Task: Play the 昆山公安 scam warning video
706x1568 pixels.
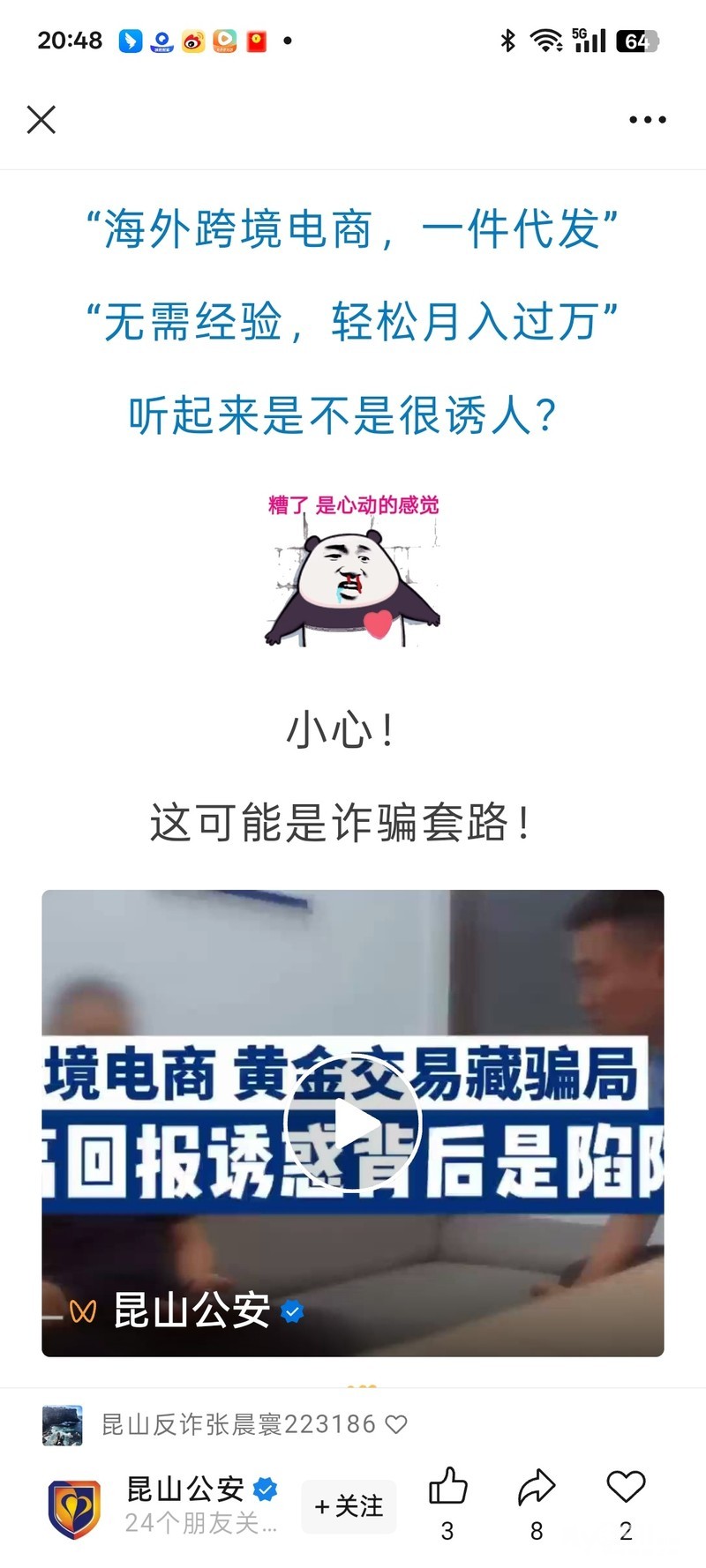Action: (353, 1123)
